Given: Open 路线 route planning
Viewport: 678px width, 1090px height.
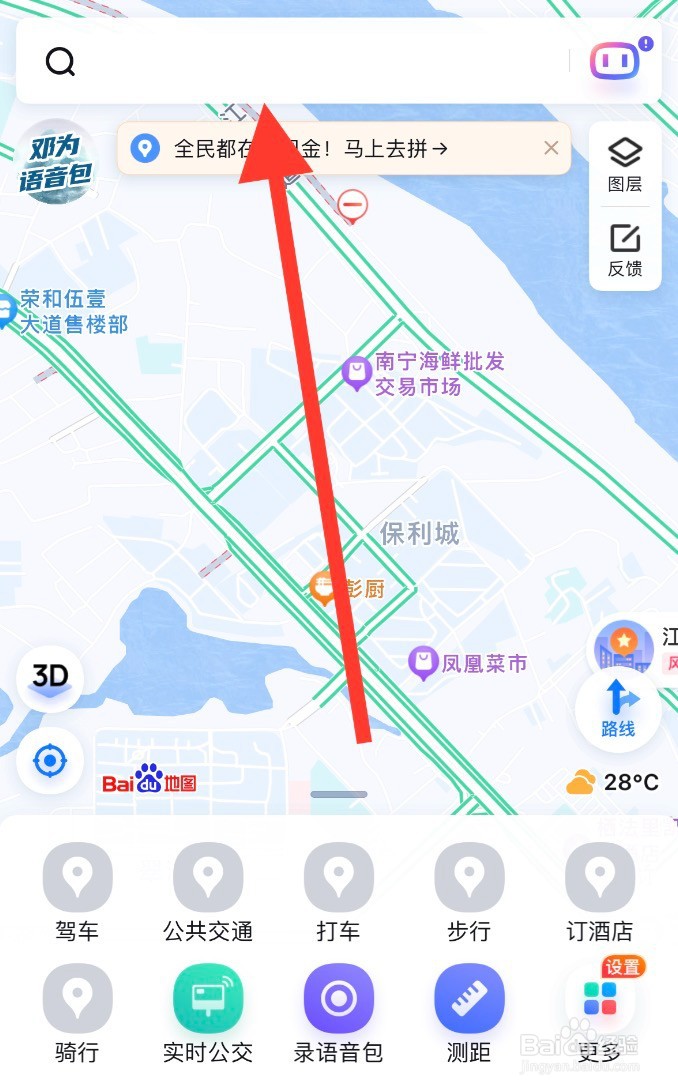Looking at the screenshot, I should click(618, 710).
